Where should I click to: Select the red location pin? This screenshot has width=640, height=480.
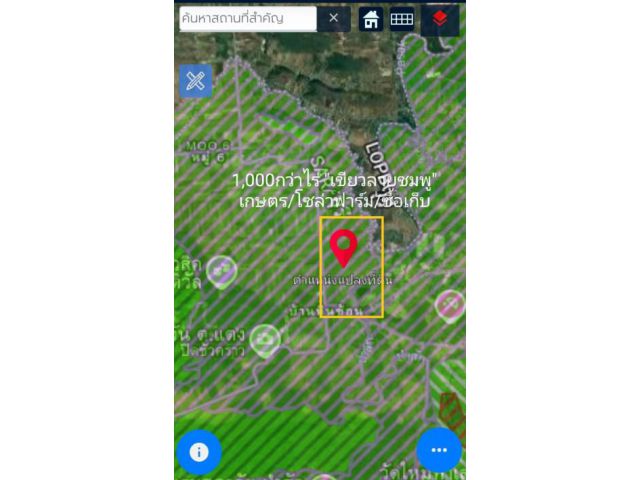345,247
